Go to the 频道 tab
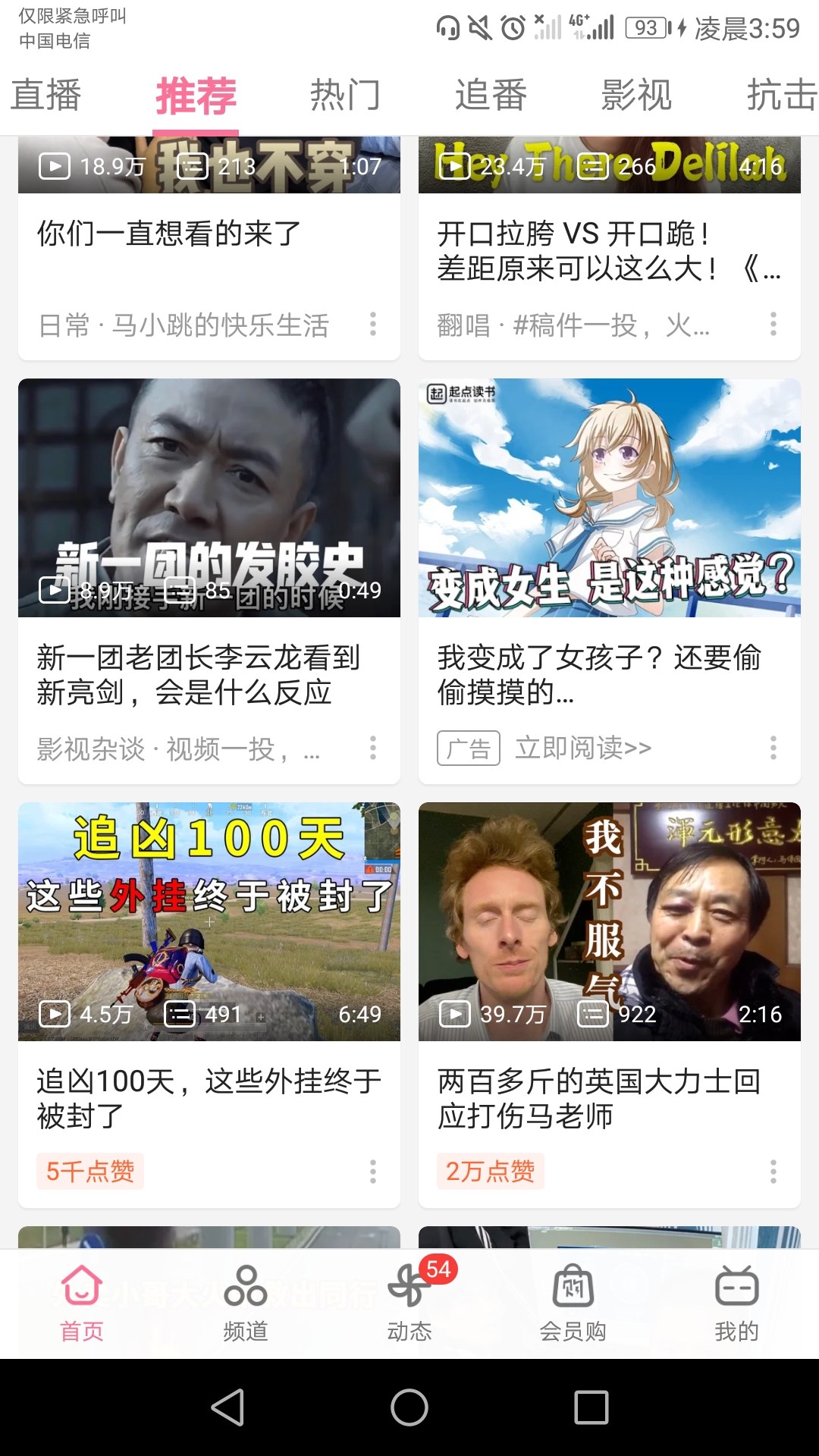Screen dimensions: 819x1456 [x=246, y=1304]
